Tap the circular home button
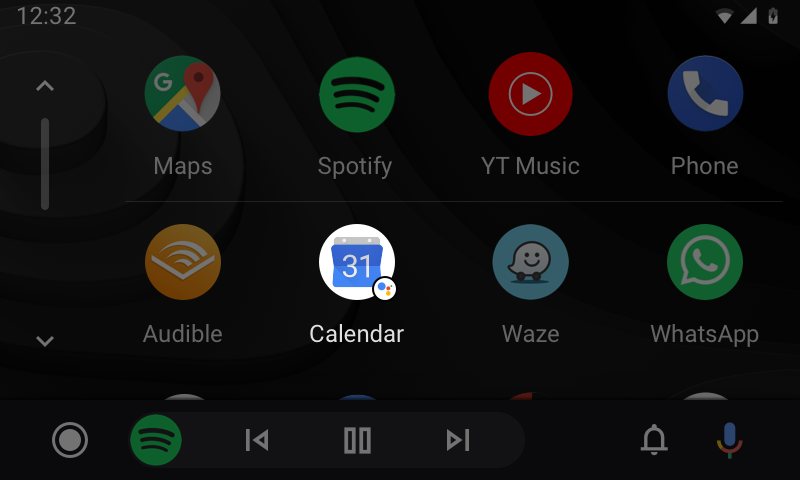The image size is (800, 480). click(70, 440)
